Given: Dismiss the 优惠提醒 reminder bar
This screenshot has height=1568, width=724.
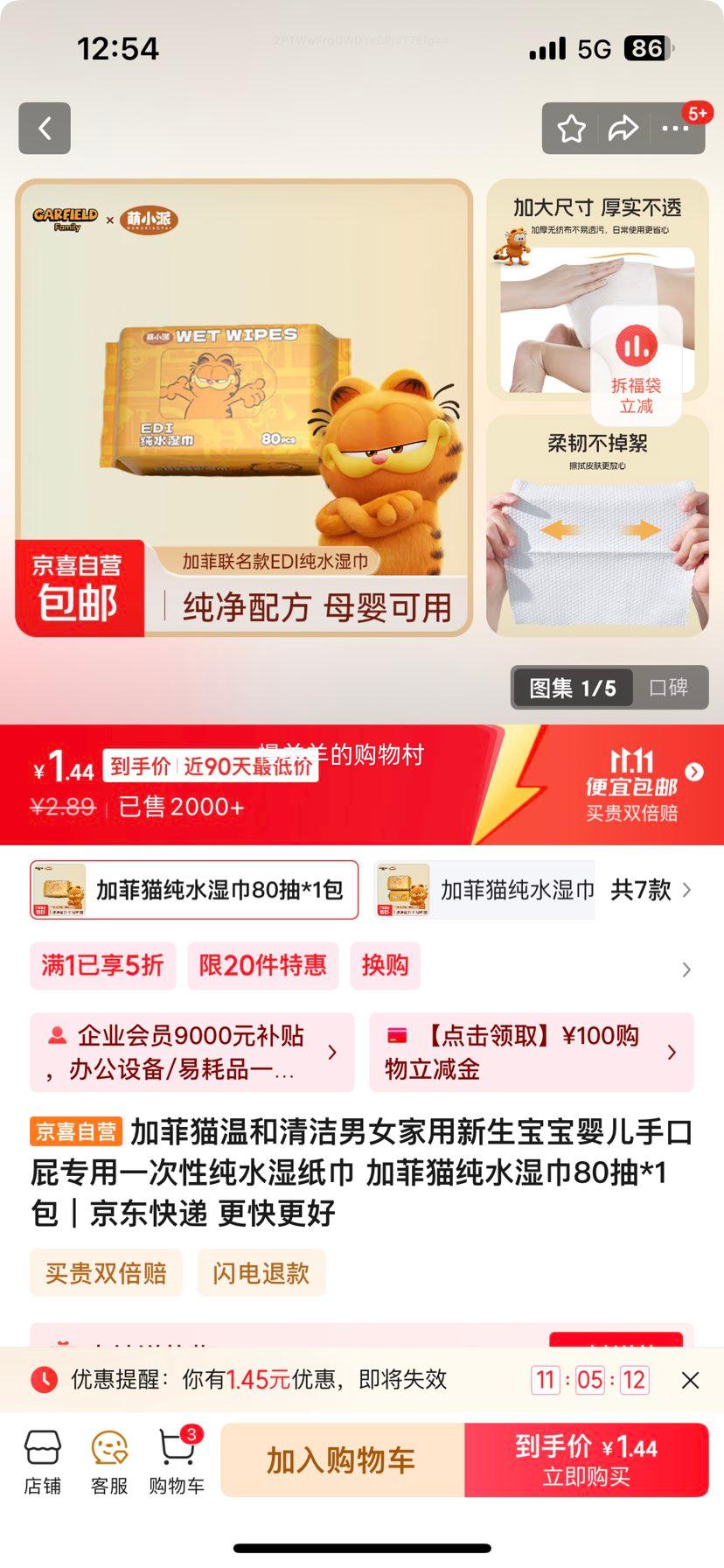Looking at the screenshot, I should coord(690,1380).
